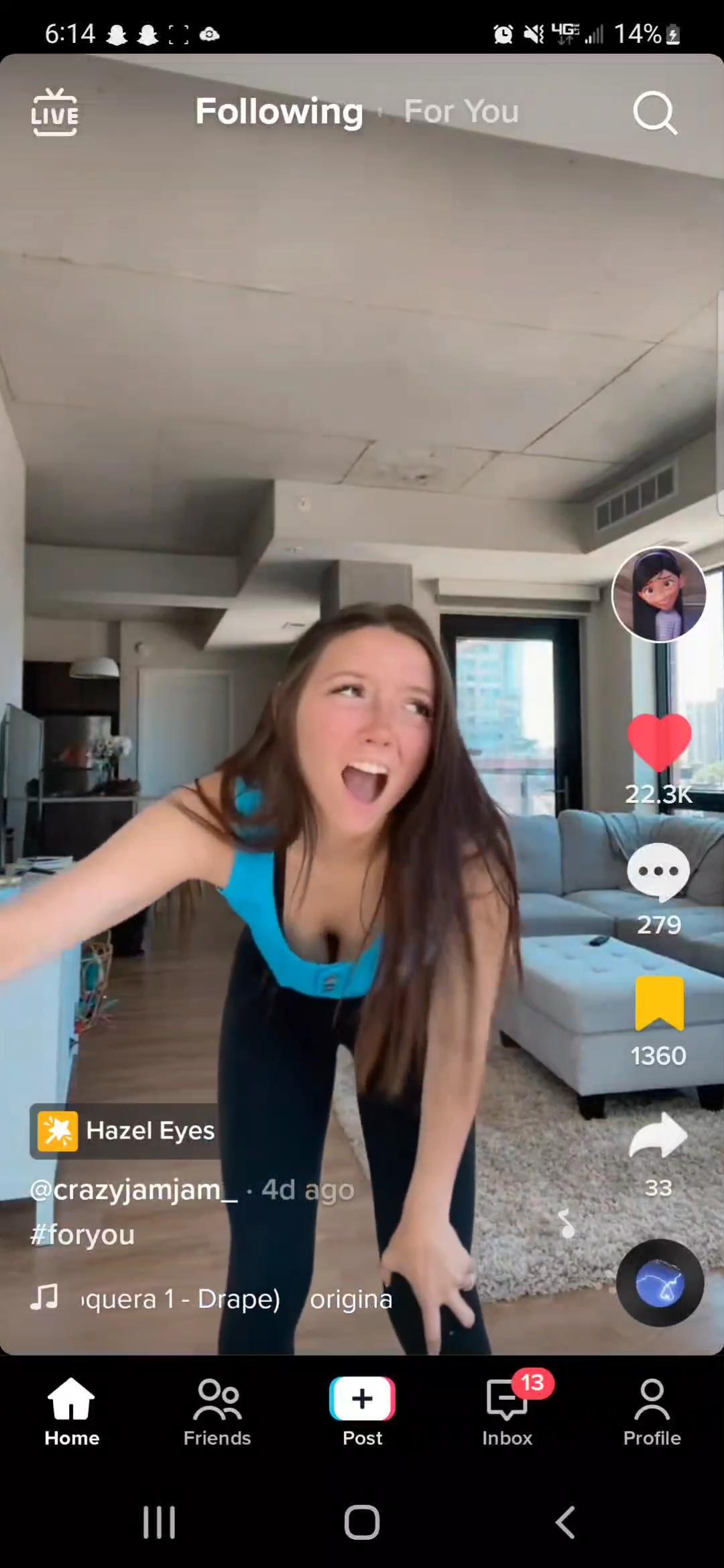Try the Hazel Eyes effect
Image resolution: width=724 pixels, height=1568 pixels.
pyautogui.click(x=127, y=1131)
